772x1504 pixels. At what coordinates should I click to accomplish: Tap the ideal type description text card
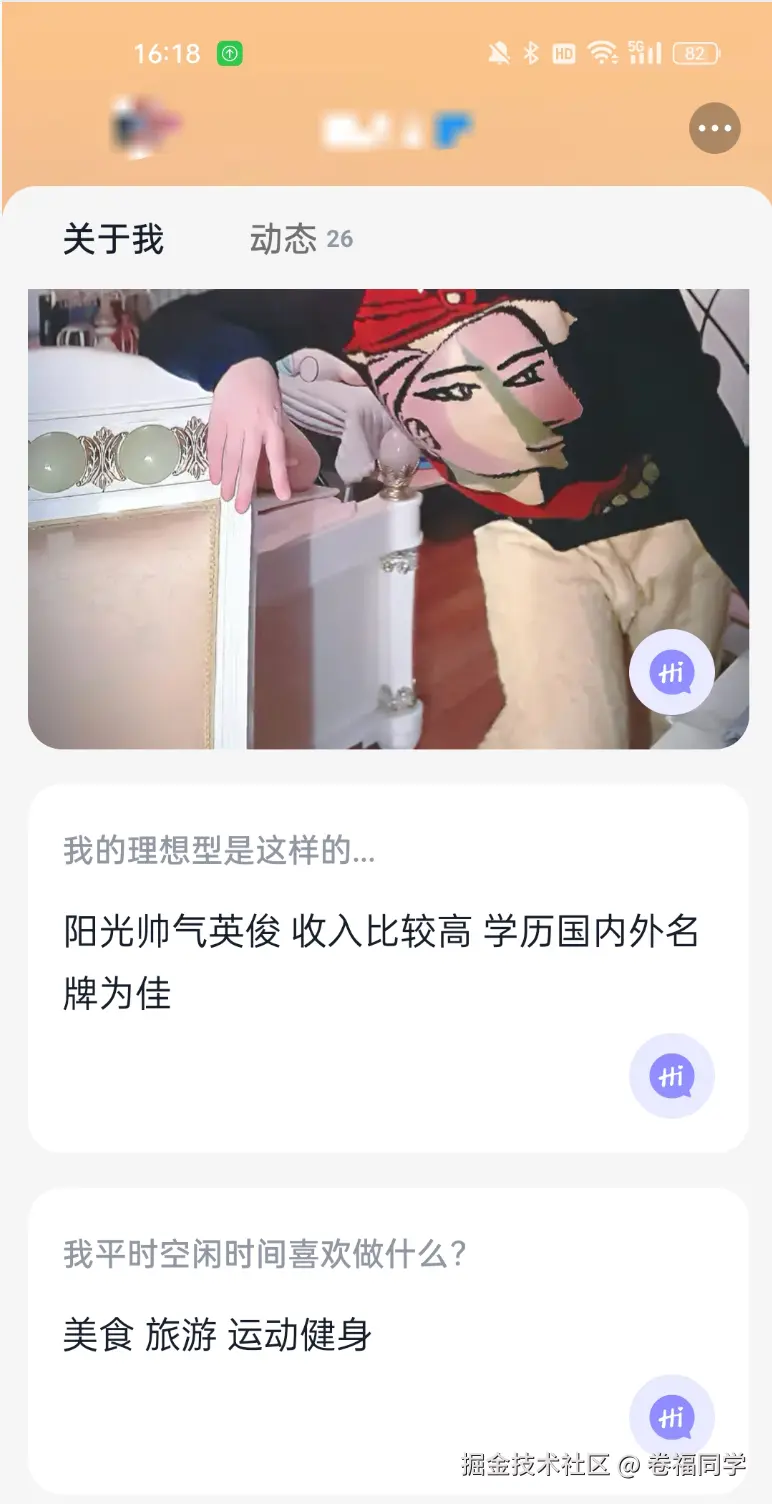click(380, 963)
